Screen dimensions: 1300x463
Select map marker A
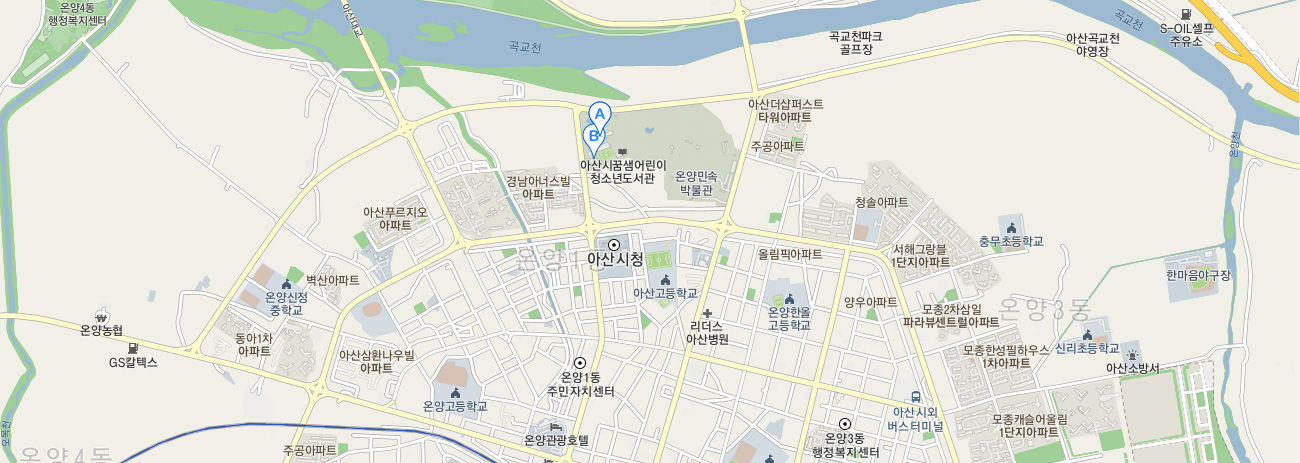(x=600, y=113)
